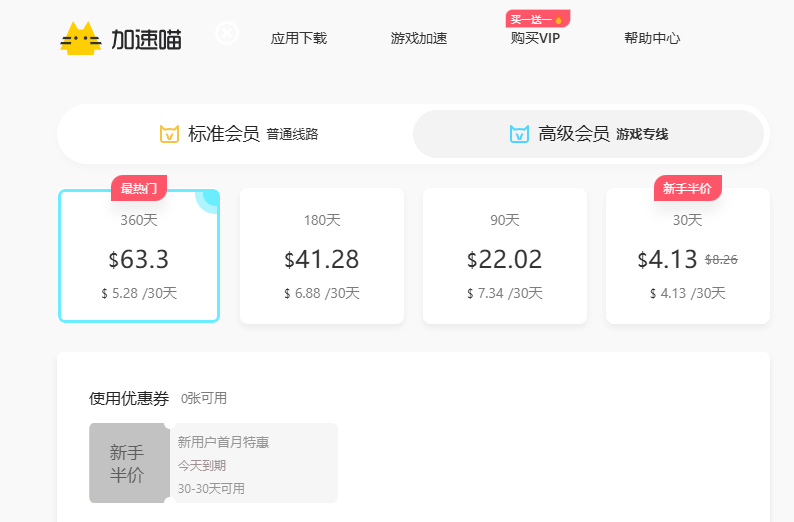Screen dimensions: 794x522
Task: Apply the 新手半价 coupon
Action: coord(212,463)
